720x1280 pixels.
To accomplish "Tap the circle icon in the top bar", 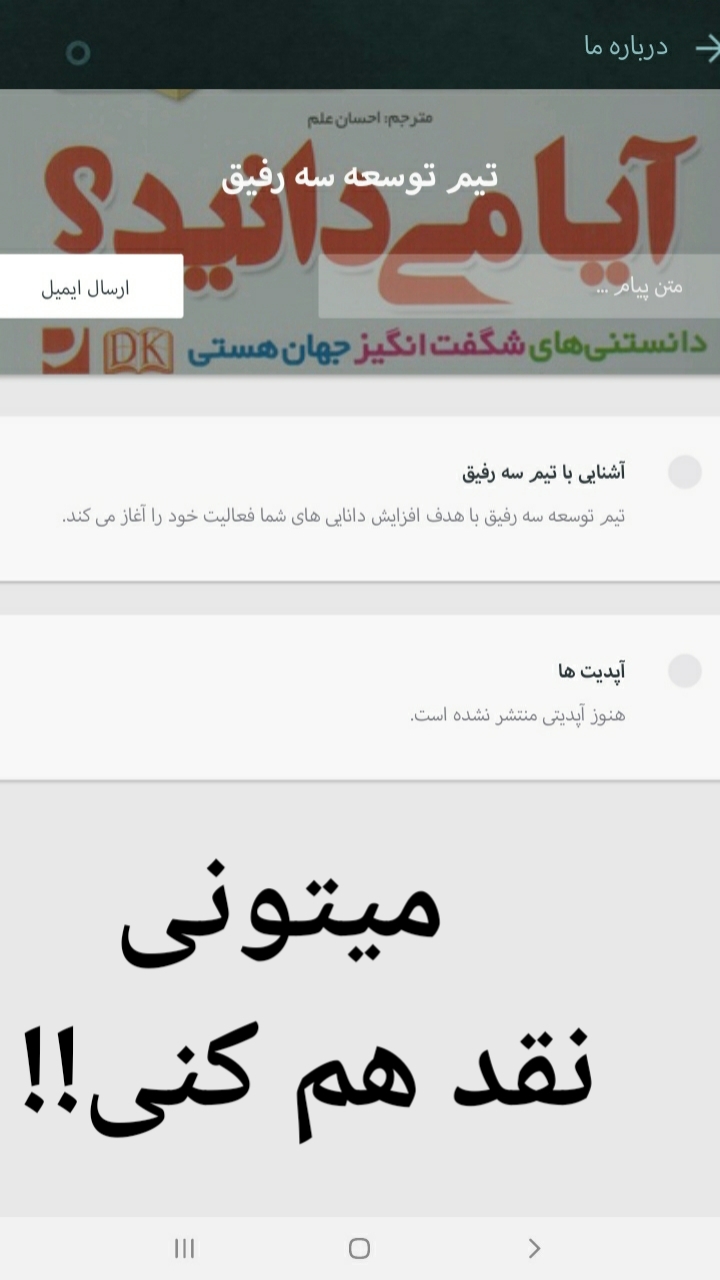I will tap(78, 53).
